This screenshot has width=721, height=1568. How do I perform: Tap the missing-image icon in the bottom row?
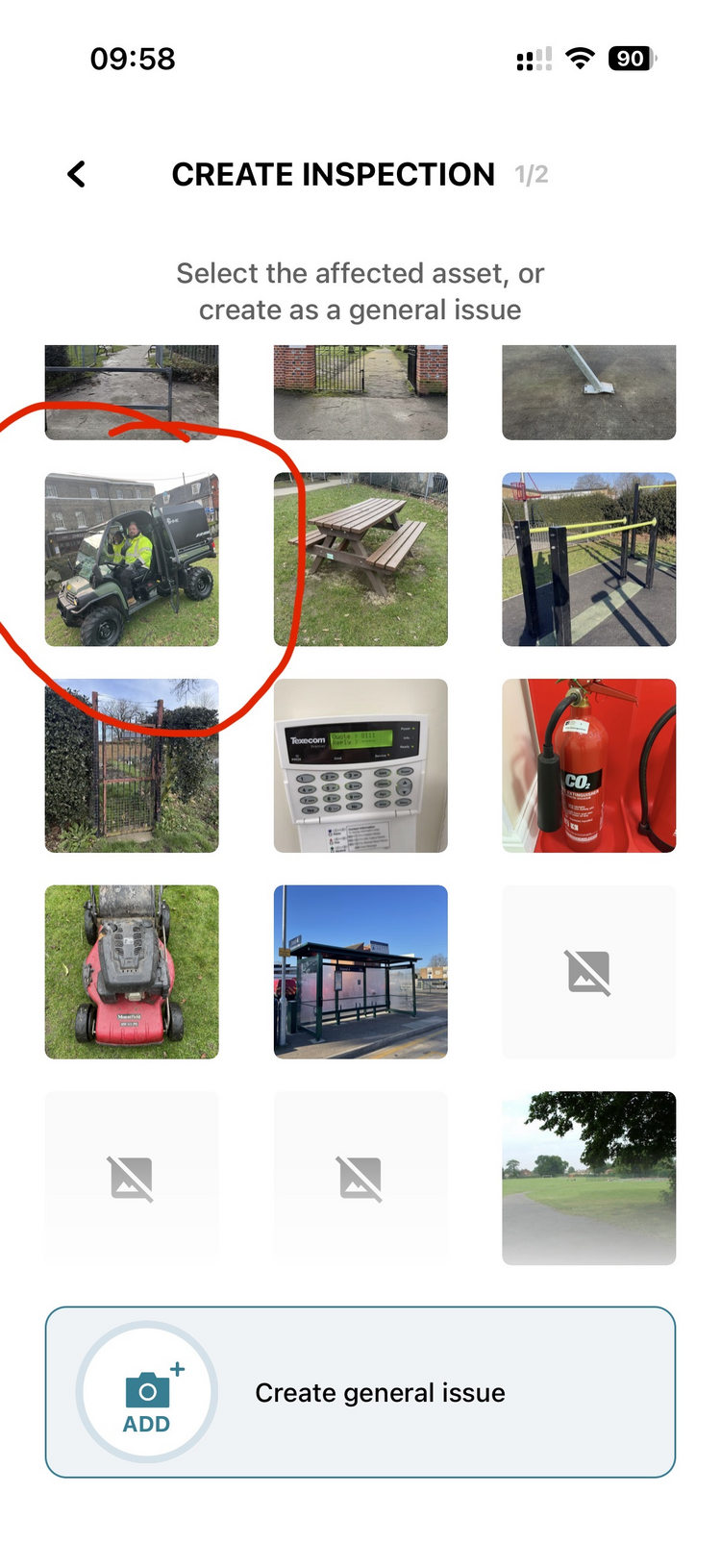(x=131, y=1177)
